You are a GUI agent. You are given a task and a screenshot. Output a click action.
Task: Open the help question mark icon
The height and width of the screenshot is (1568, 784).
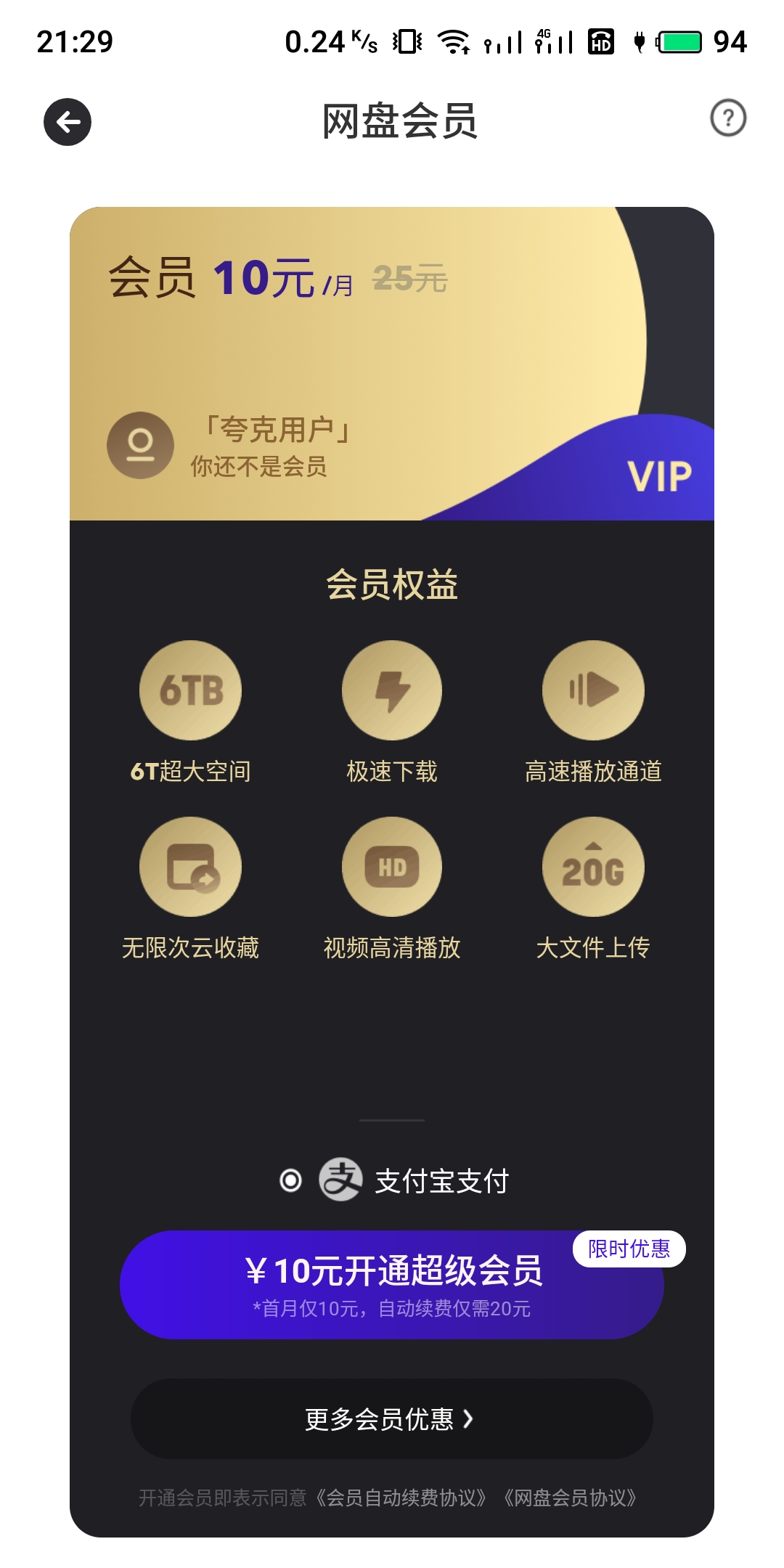pos(728,118)
